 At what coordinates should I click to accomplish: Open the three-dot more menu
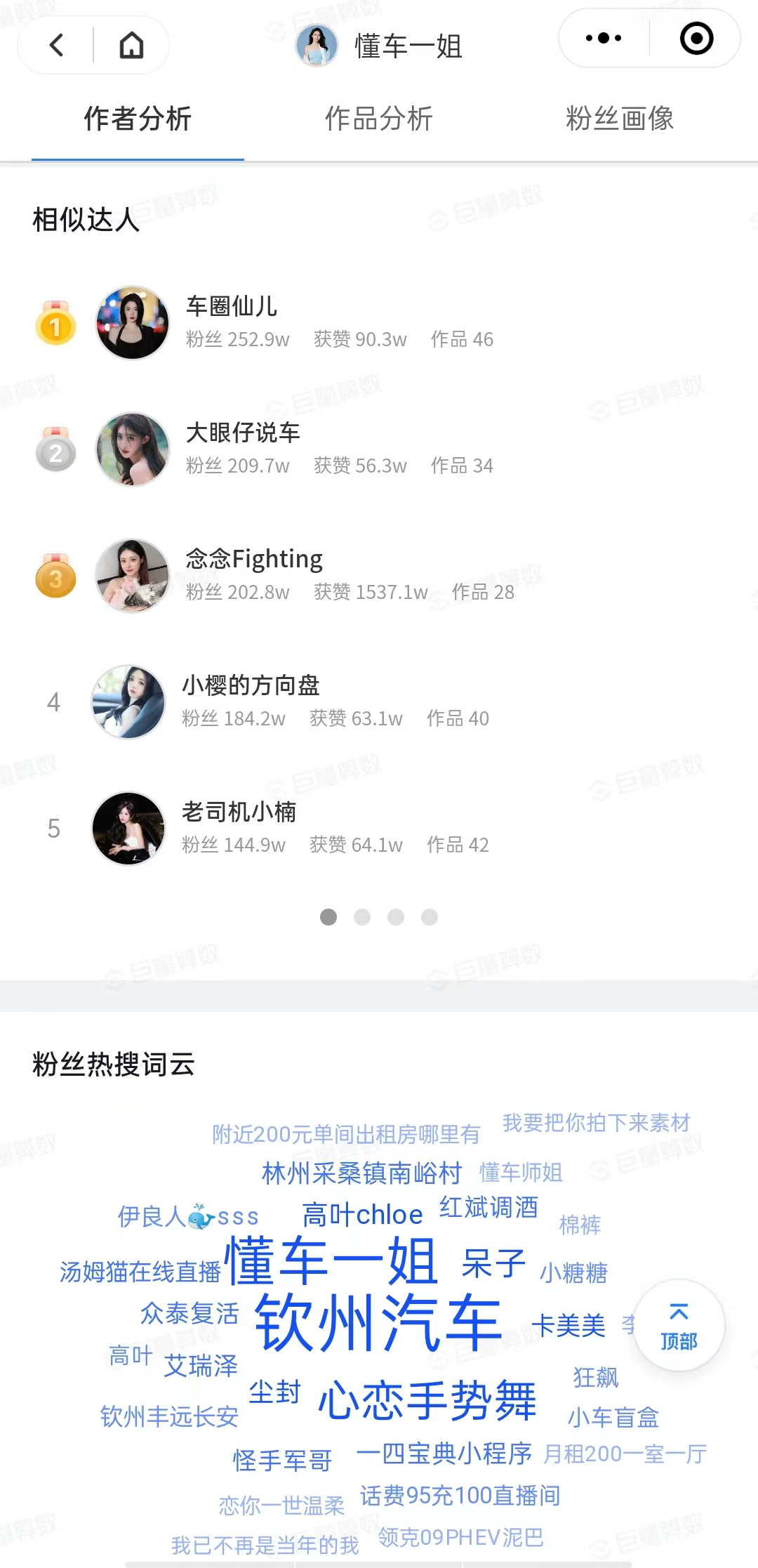(x=604, y=39)
